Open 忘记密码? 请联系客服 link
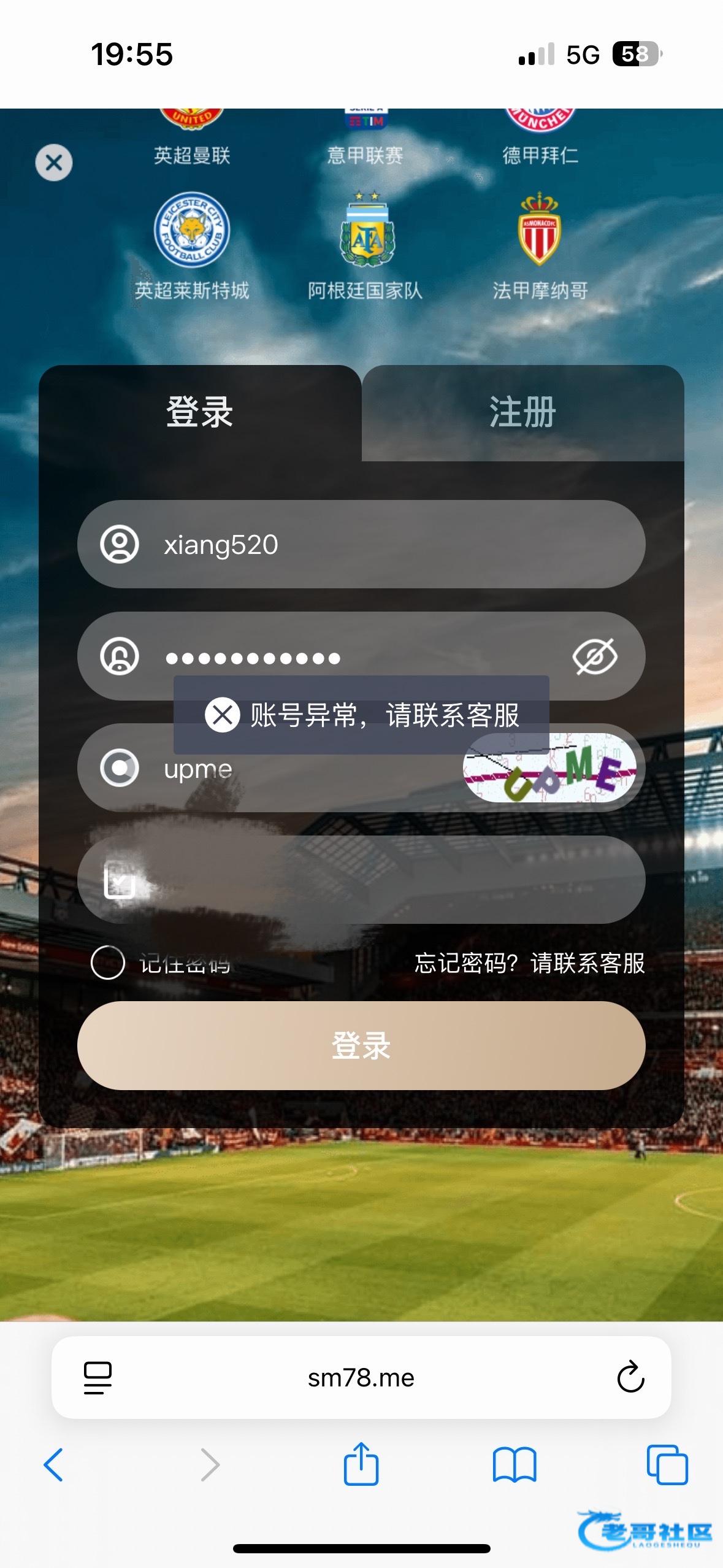 (529, 963)
